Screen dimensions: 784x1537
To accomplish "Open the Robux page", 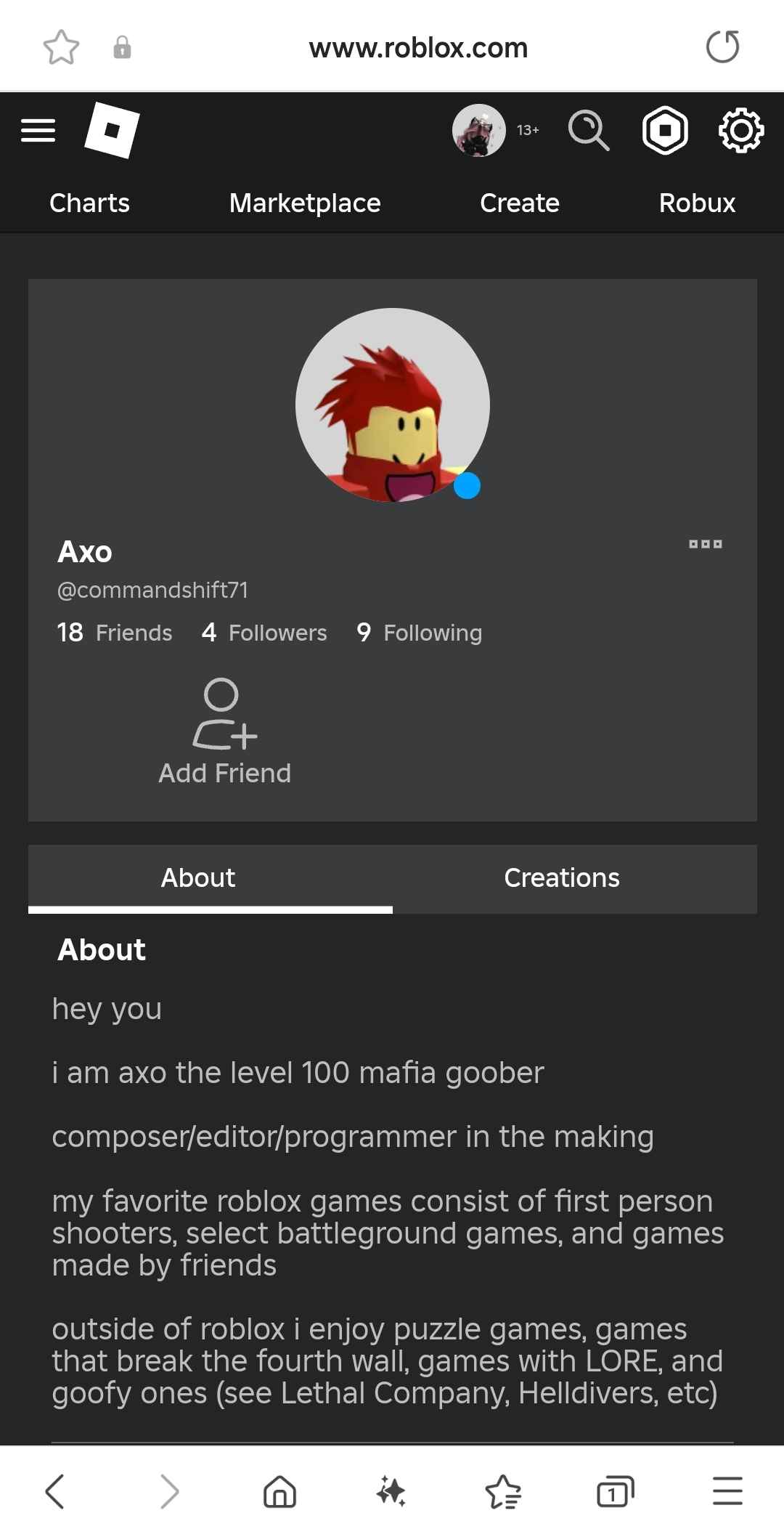I will click(697, 203).
